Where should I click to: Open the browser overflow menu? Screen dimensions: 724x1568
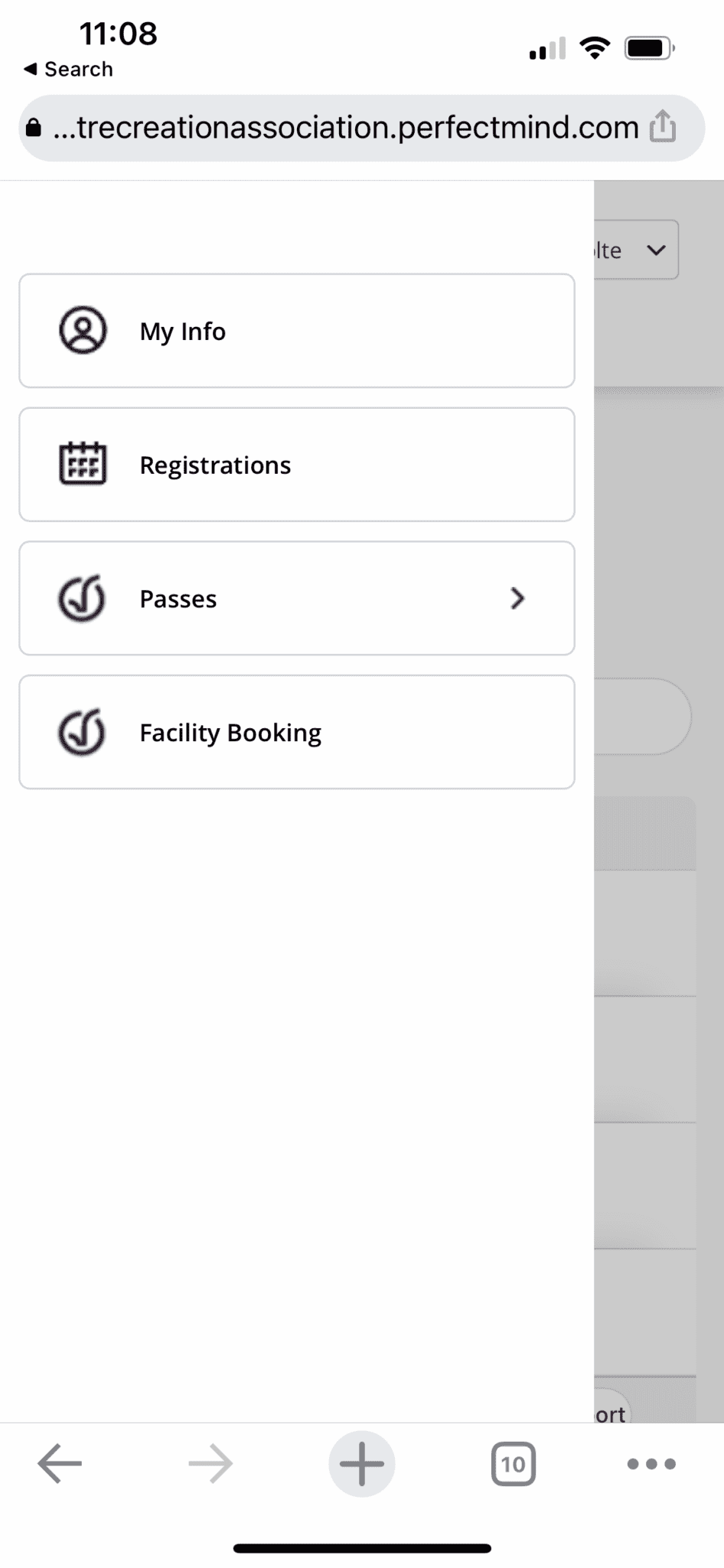pos(651,1464)
